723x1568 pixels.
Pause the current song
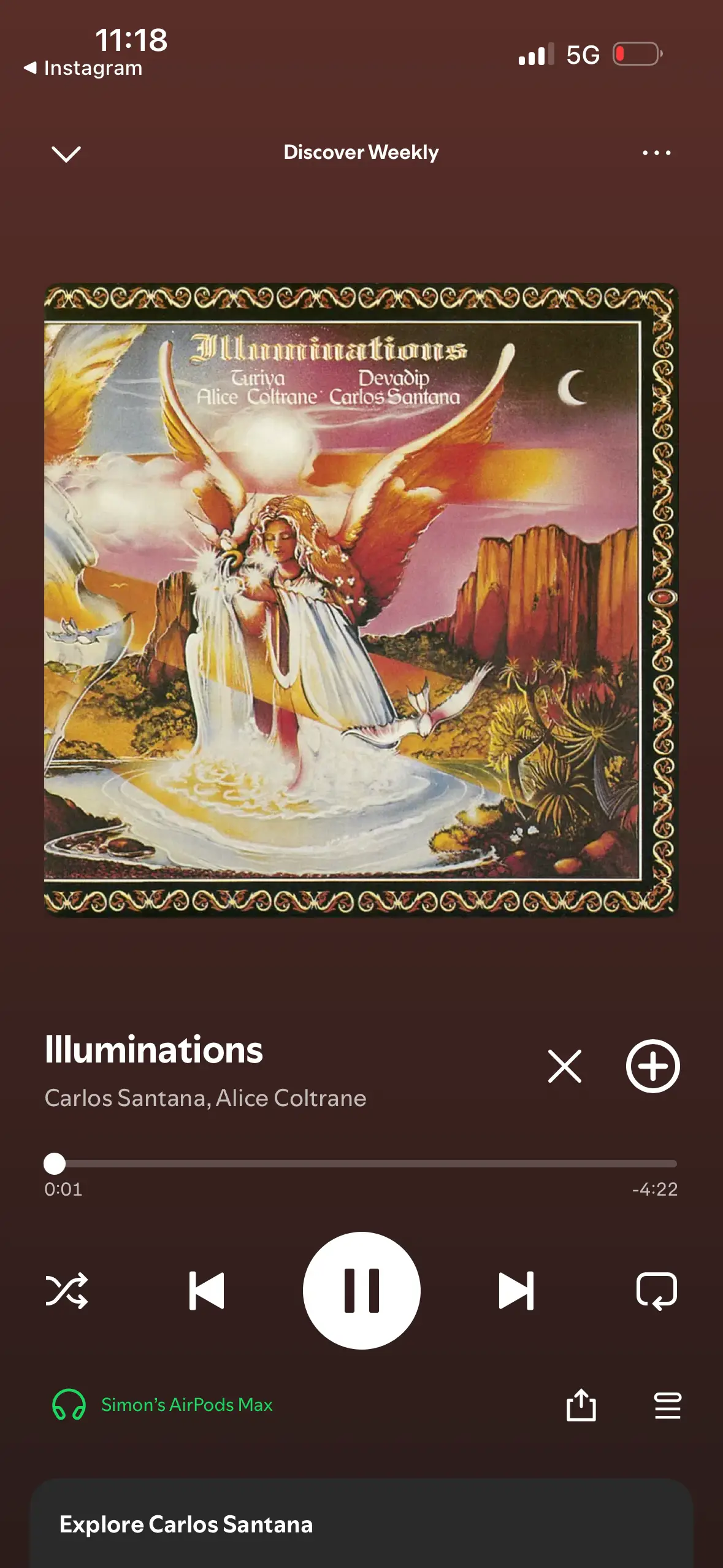pyautogui.click(x=361, y=1291)
